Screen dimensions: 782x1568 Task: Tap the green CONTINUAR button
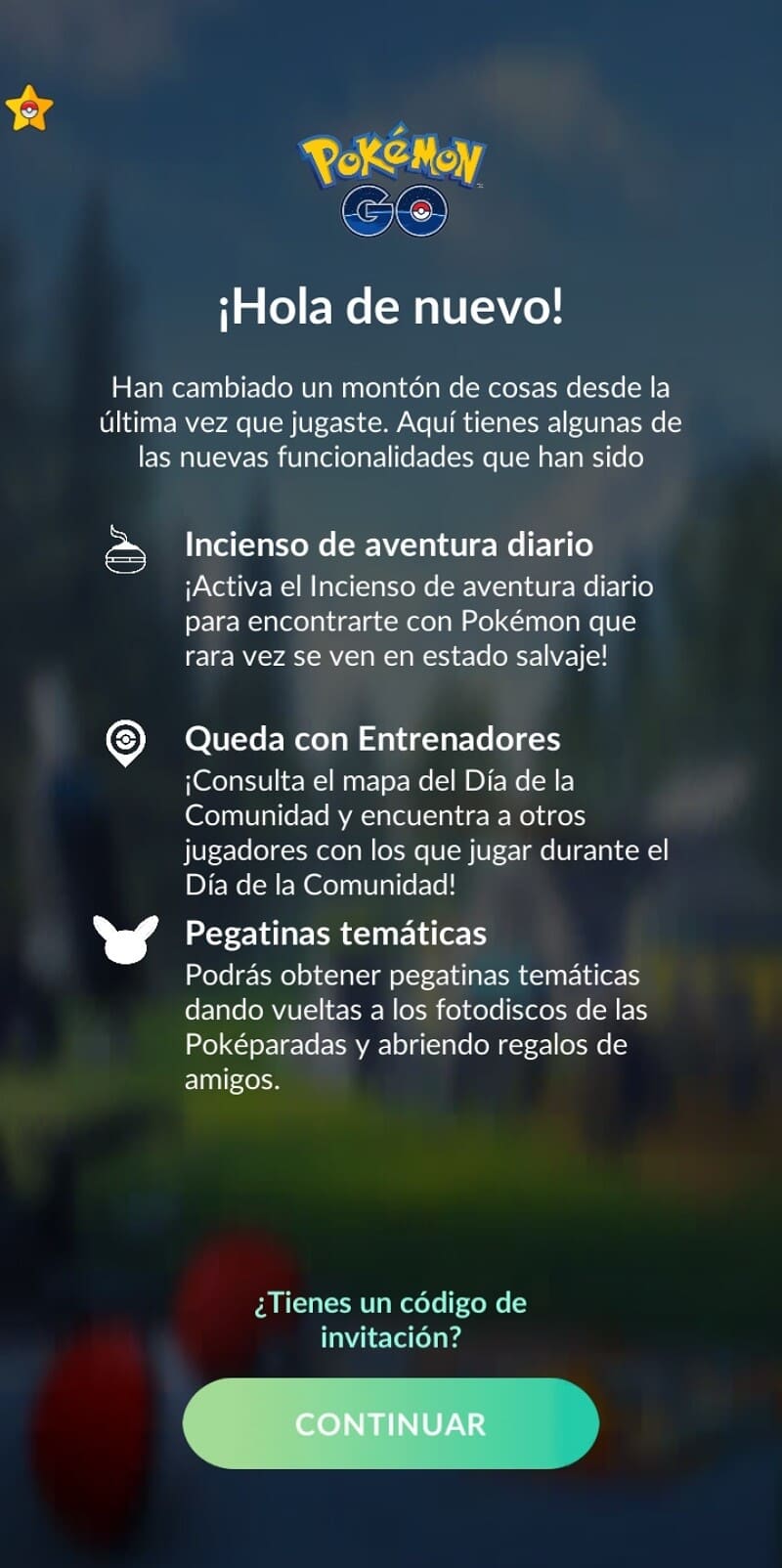(390, 1423)
